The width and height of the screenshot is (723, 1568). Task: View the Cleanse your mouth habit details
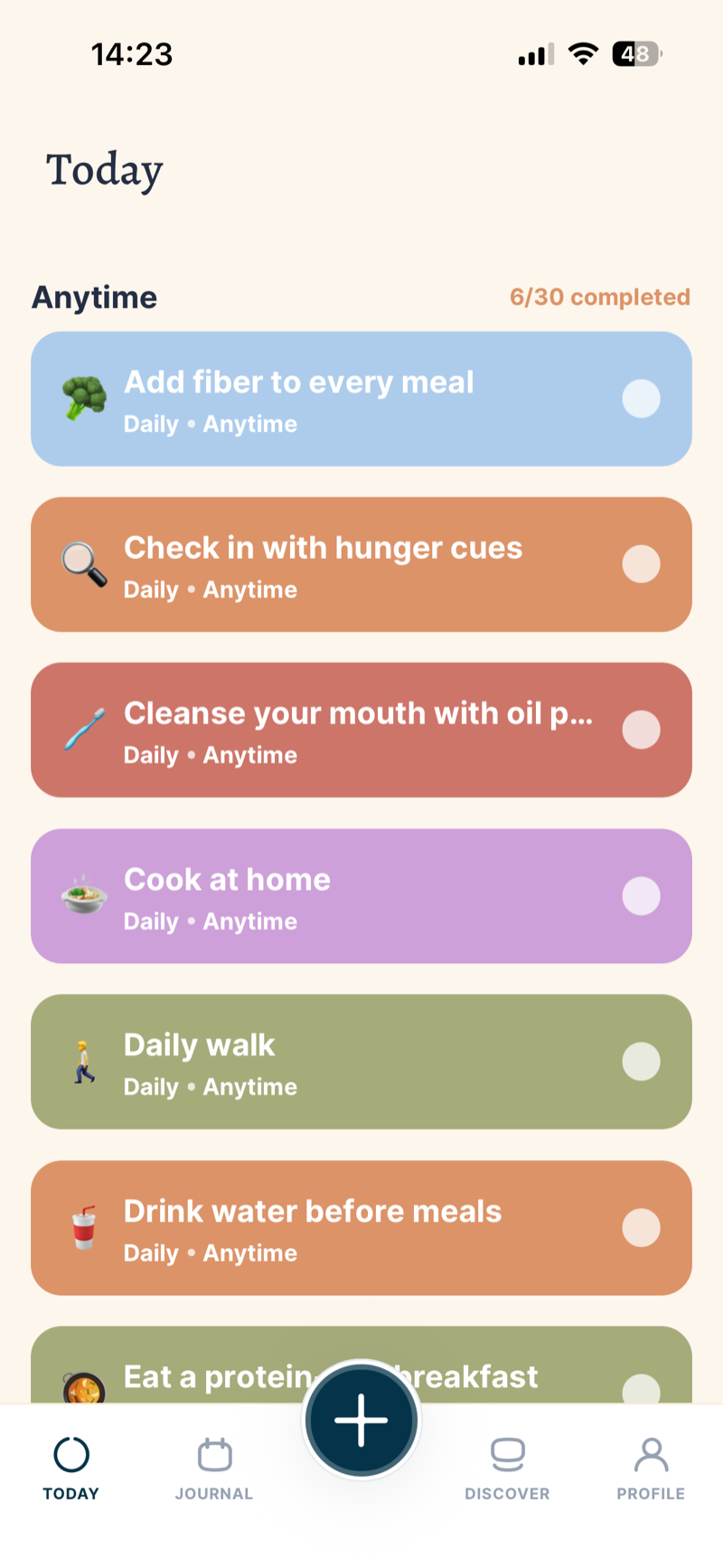click(361, 730)
